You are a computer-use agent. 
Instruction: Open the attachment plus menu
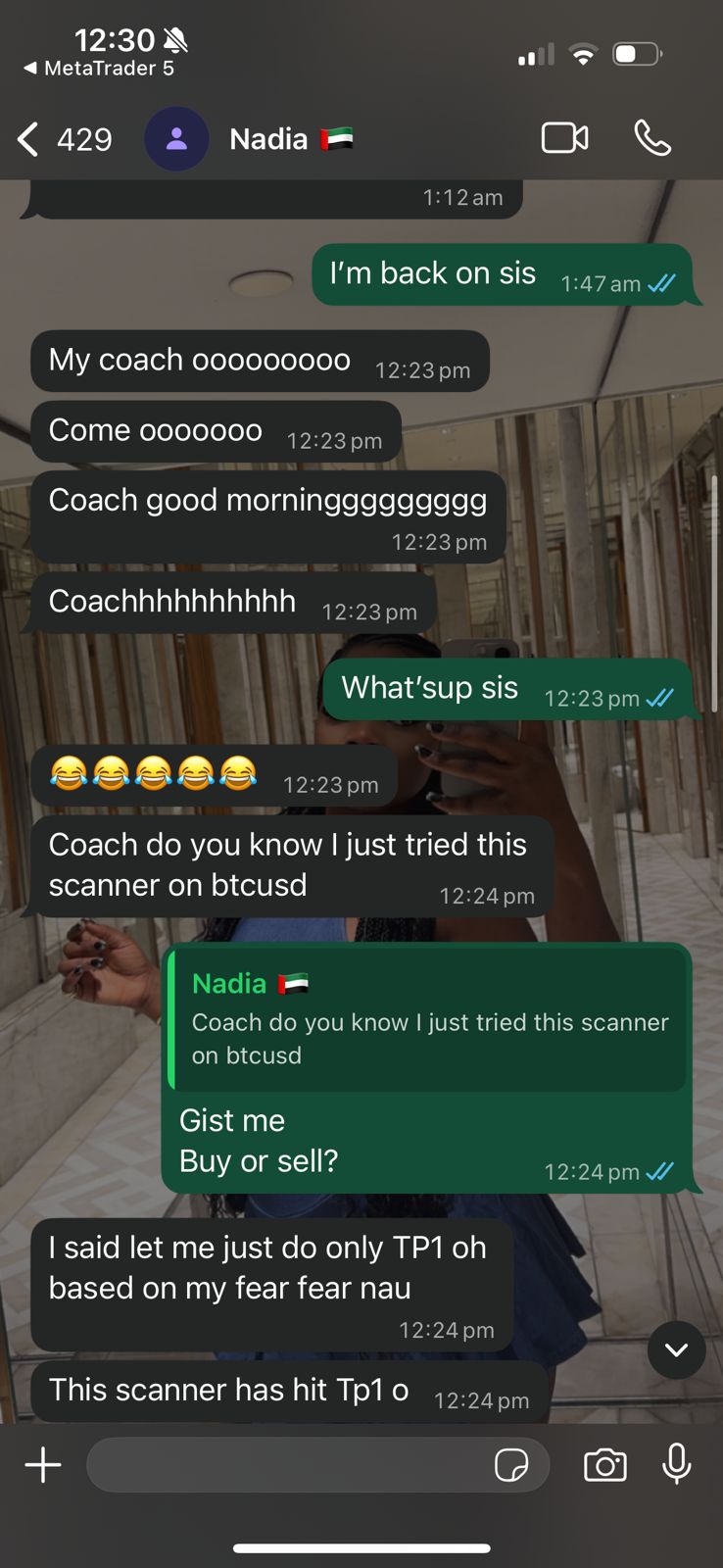(43, 1465)
